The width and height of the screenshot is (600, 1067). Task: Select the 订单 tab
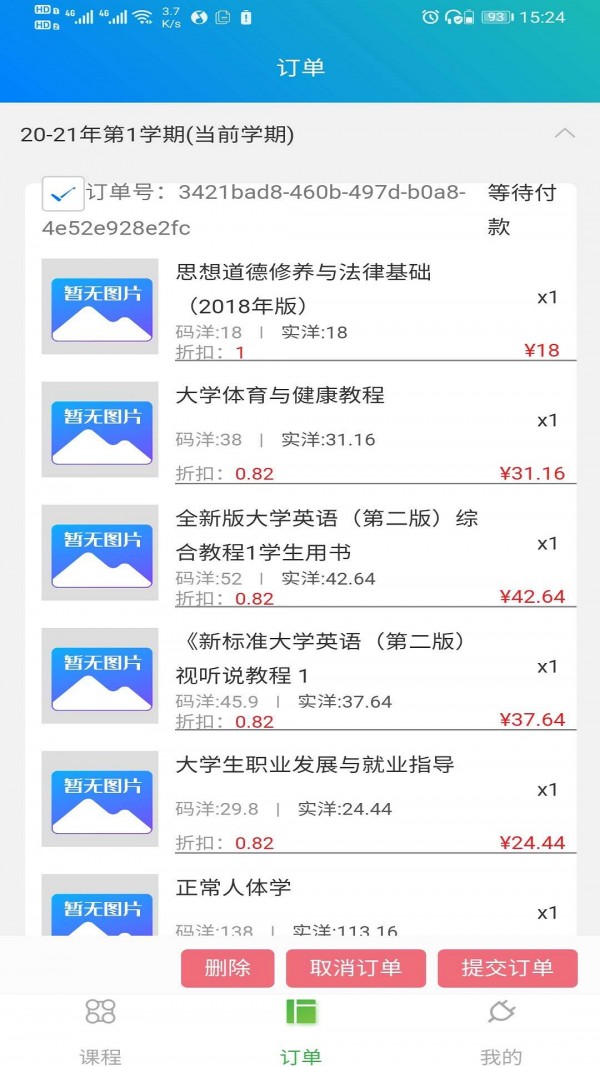300,1030
